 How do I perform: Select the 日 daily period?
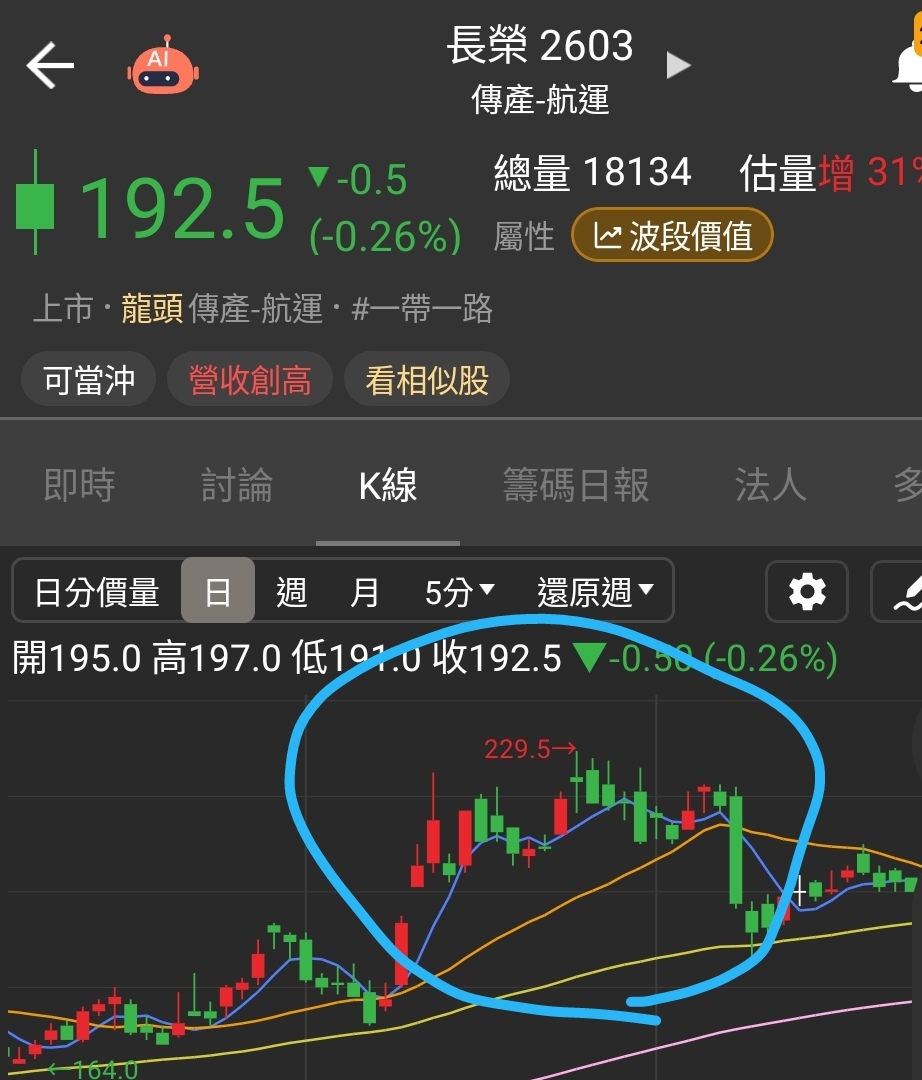click(218, 592)
